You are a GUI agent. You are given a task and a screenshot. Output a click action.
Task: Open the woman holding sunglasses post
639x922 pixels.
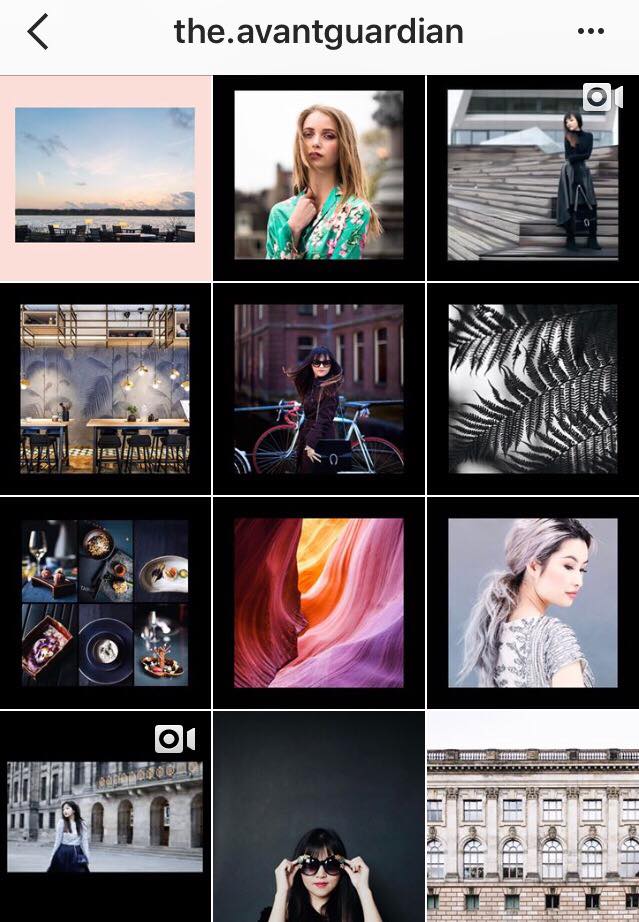click(x=319, y=815)
